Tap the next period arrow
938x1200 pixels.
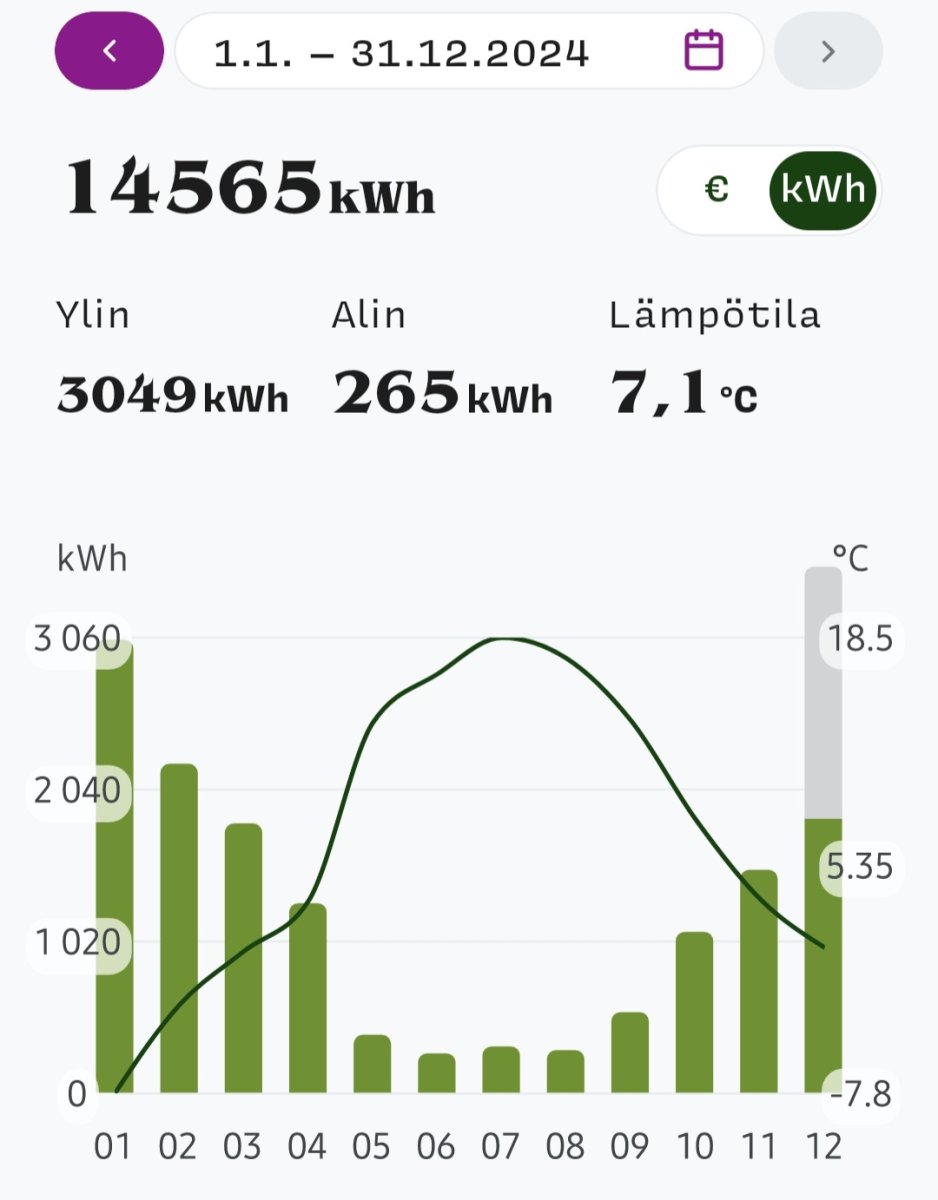tap(828, 51)
